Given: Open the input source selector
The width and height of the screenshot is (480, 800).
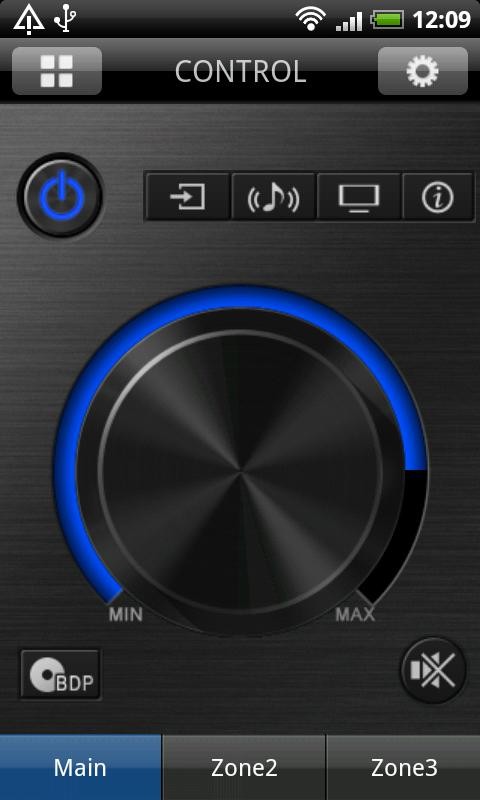Looking at the screenshot, I should pyautogui.click(x=187, y=197).
